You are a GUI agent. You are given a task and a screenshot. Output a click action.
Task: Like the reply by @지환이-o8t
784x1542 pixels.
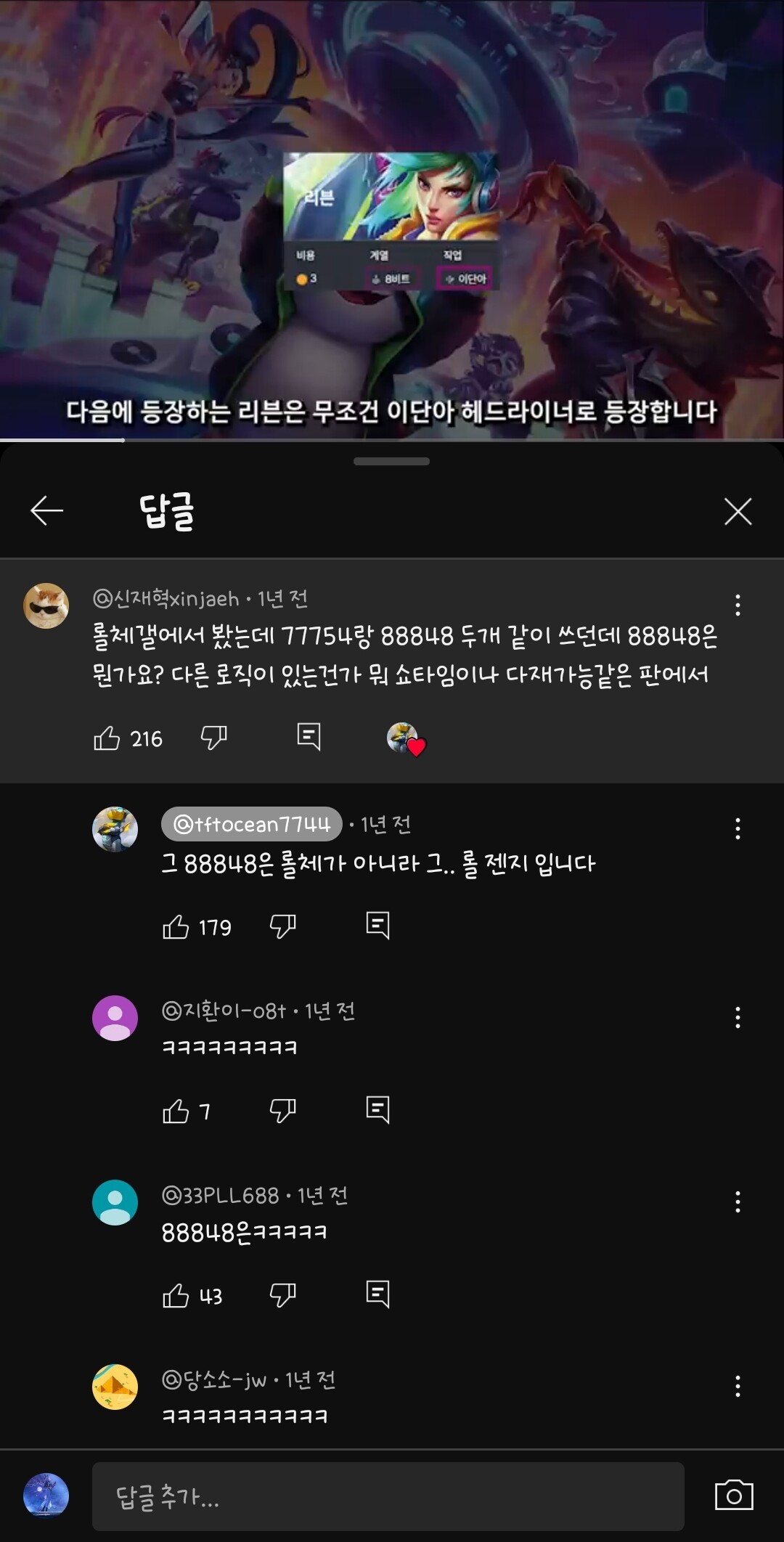(176, 1111)
